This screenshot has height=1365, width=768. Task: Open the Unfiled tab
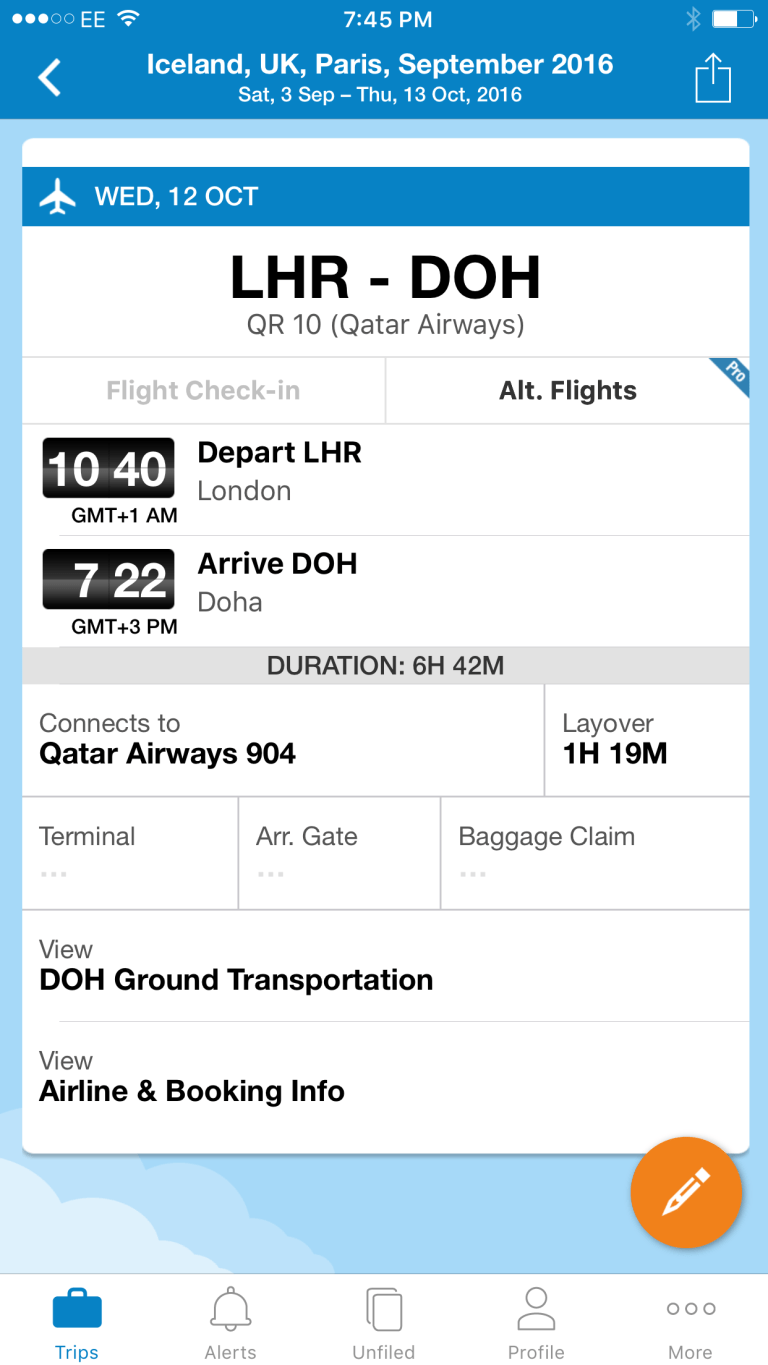(x=384, y=1322)
